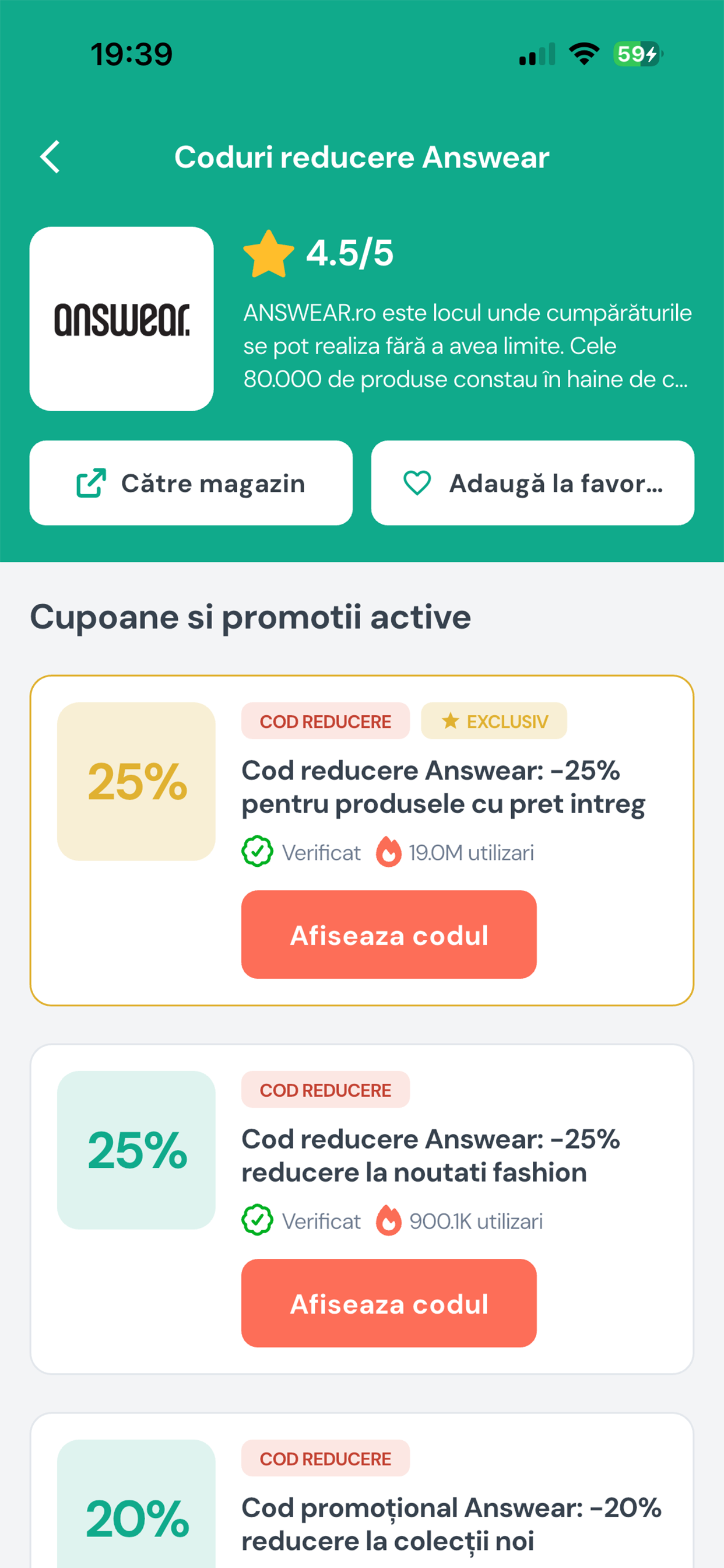Open the Către magazin store link

[191, 484]
